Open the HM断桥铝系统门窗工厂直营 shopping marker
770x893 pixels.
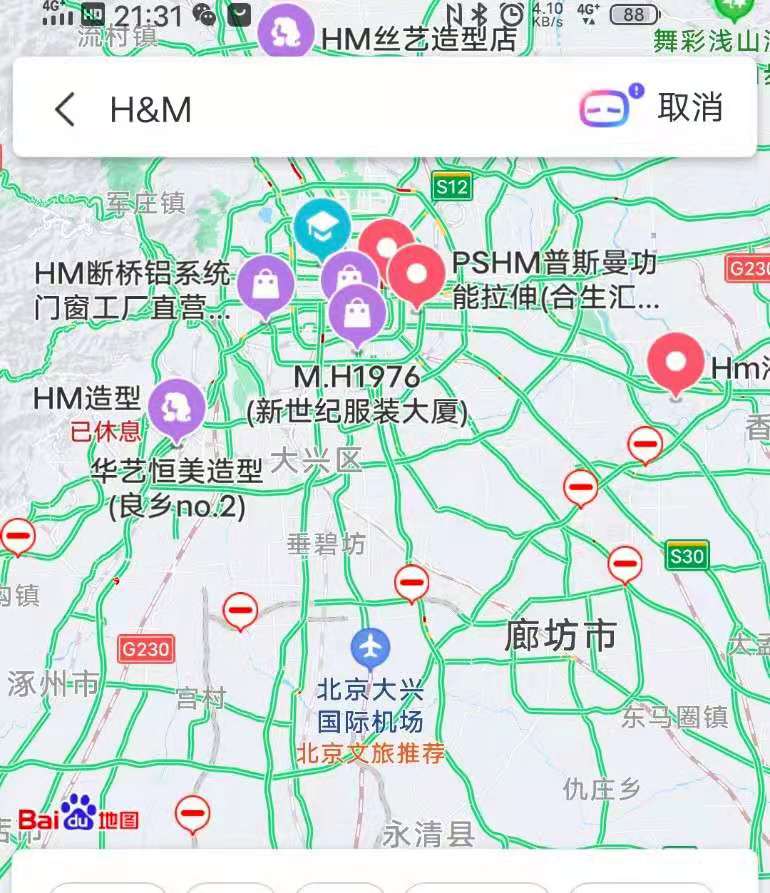click(x=265, y=284)
